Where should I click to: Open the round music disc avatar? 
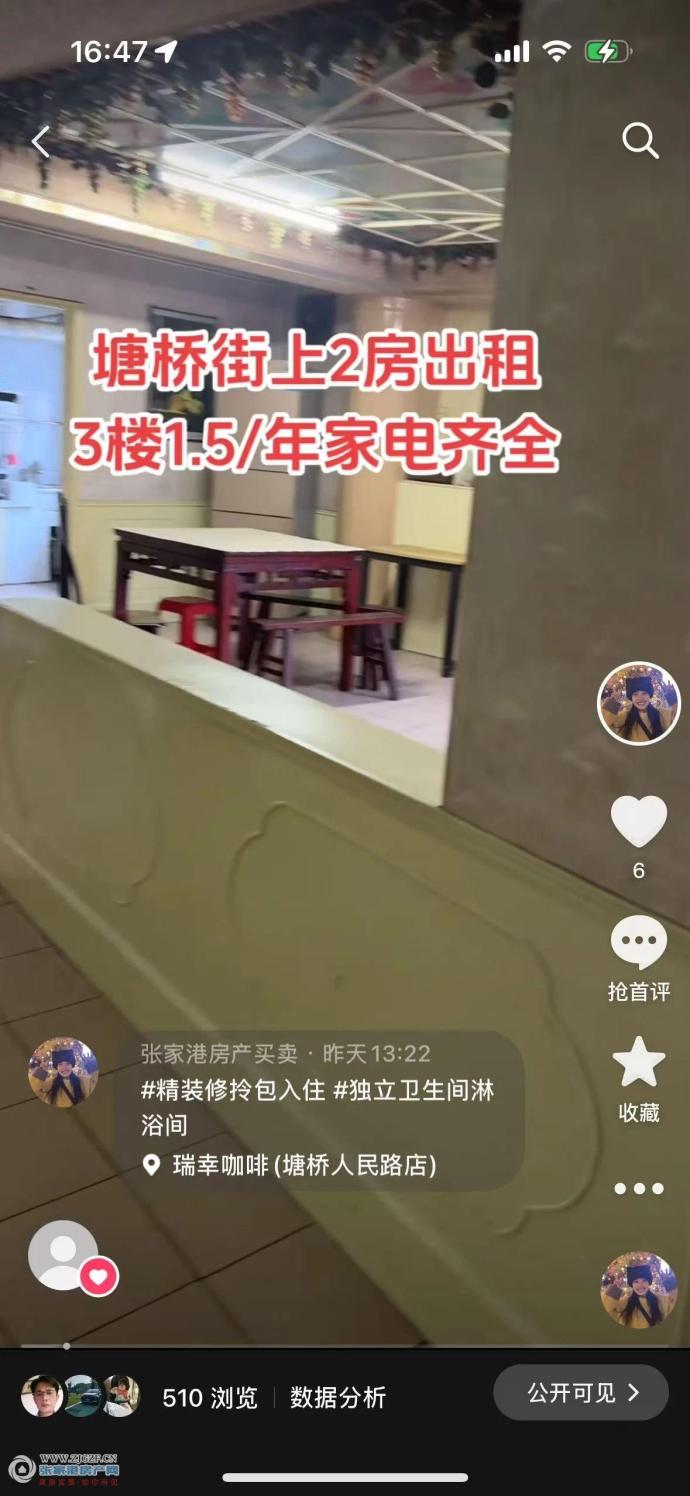click(638, 1289)
